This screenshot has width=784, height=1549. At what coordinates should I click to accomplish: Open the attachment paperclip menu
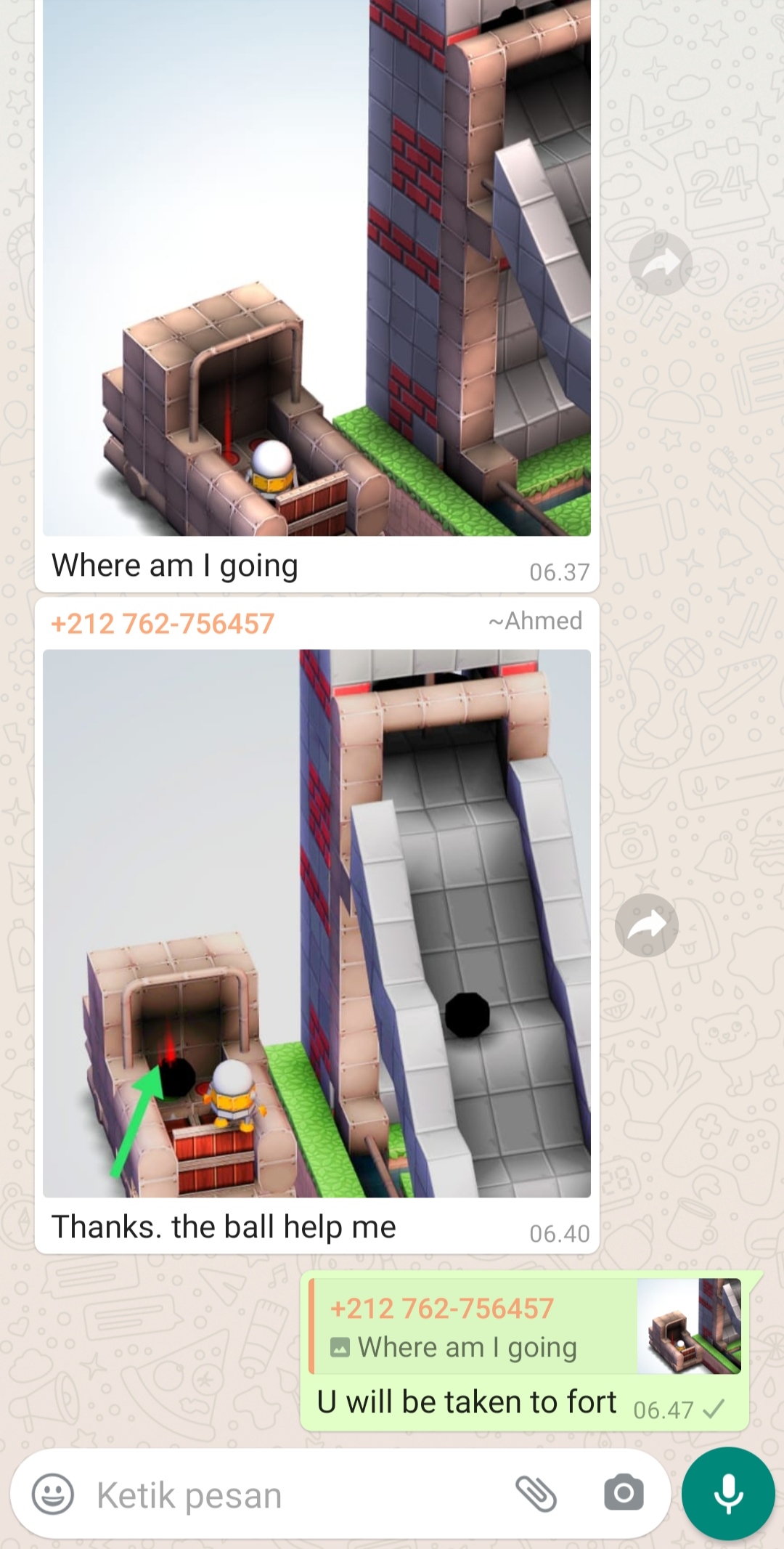click(536, 1494)
